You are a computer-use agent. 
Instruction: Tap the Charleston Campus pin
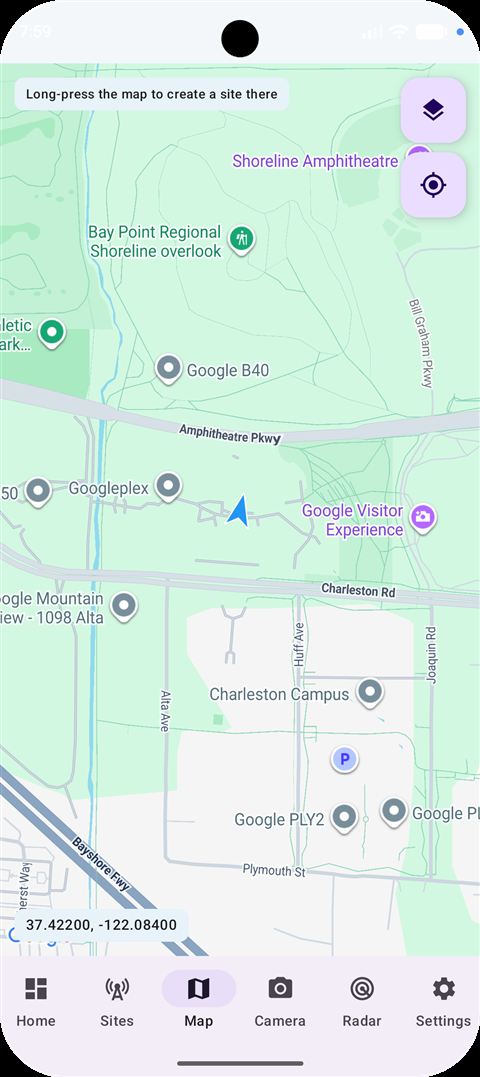[370, 693]
